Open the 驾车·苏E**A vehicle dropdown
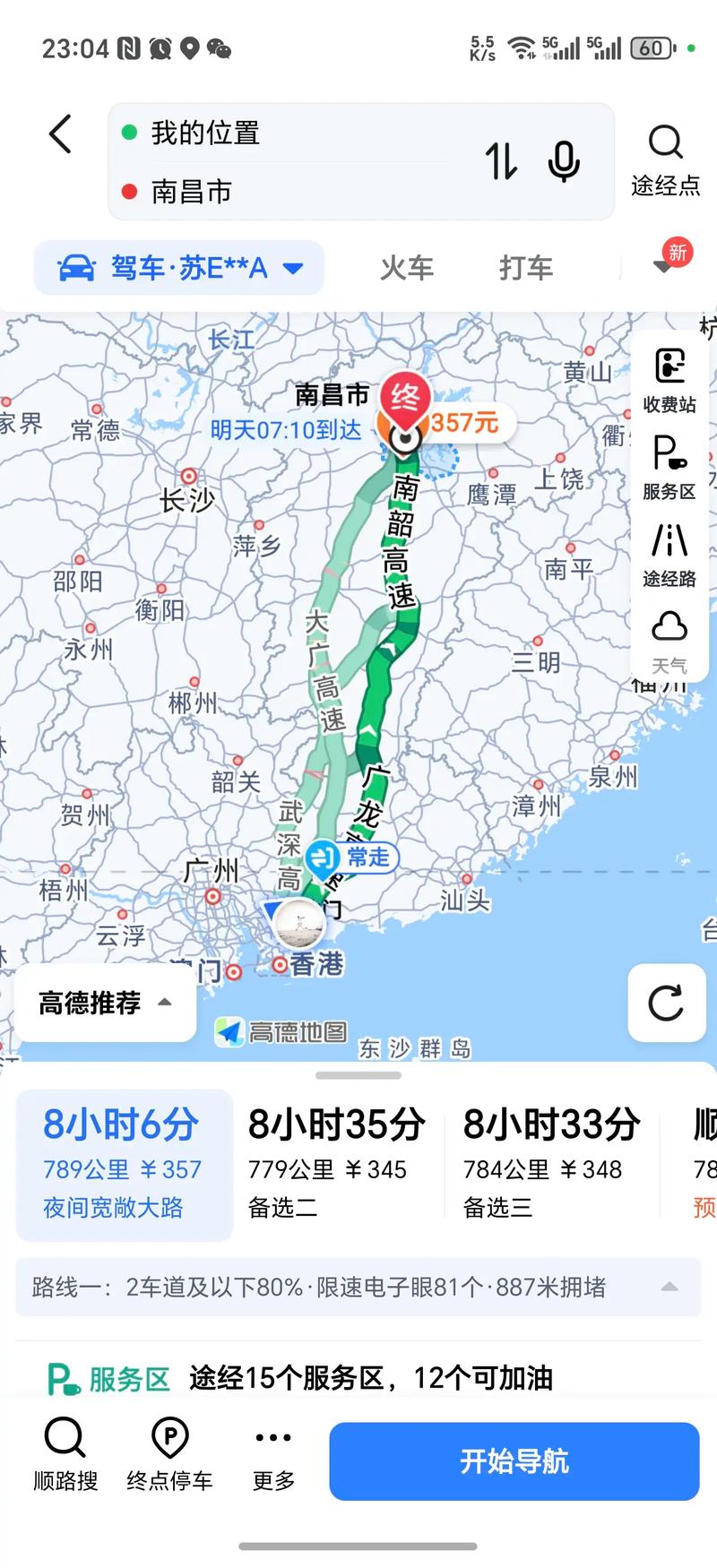This screenshot has width=717, height=1568. pos(177,267)
